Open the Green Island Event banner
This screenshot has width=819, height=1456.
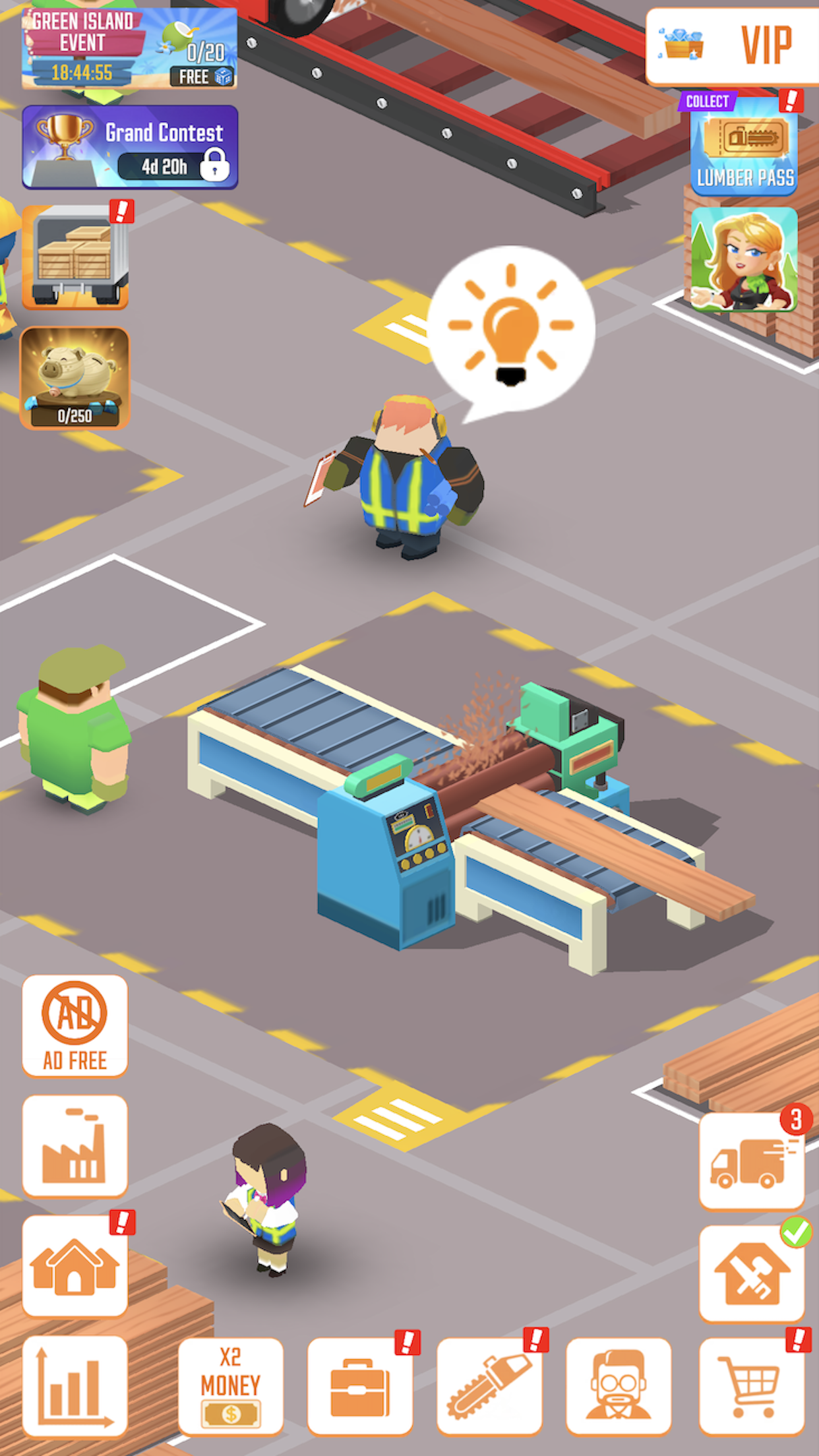click(x=129, y=49)
